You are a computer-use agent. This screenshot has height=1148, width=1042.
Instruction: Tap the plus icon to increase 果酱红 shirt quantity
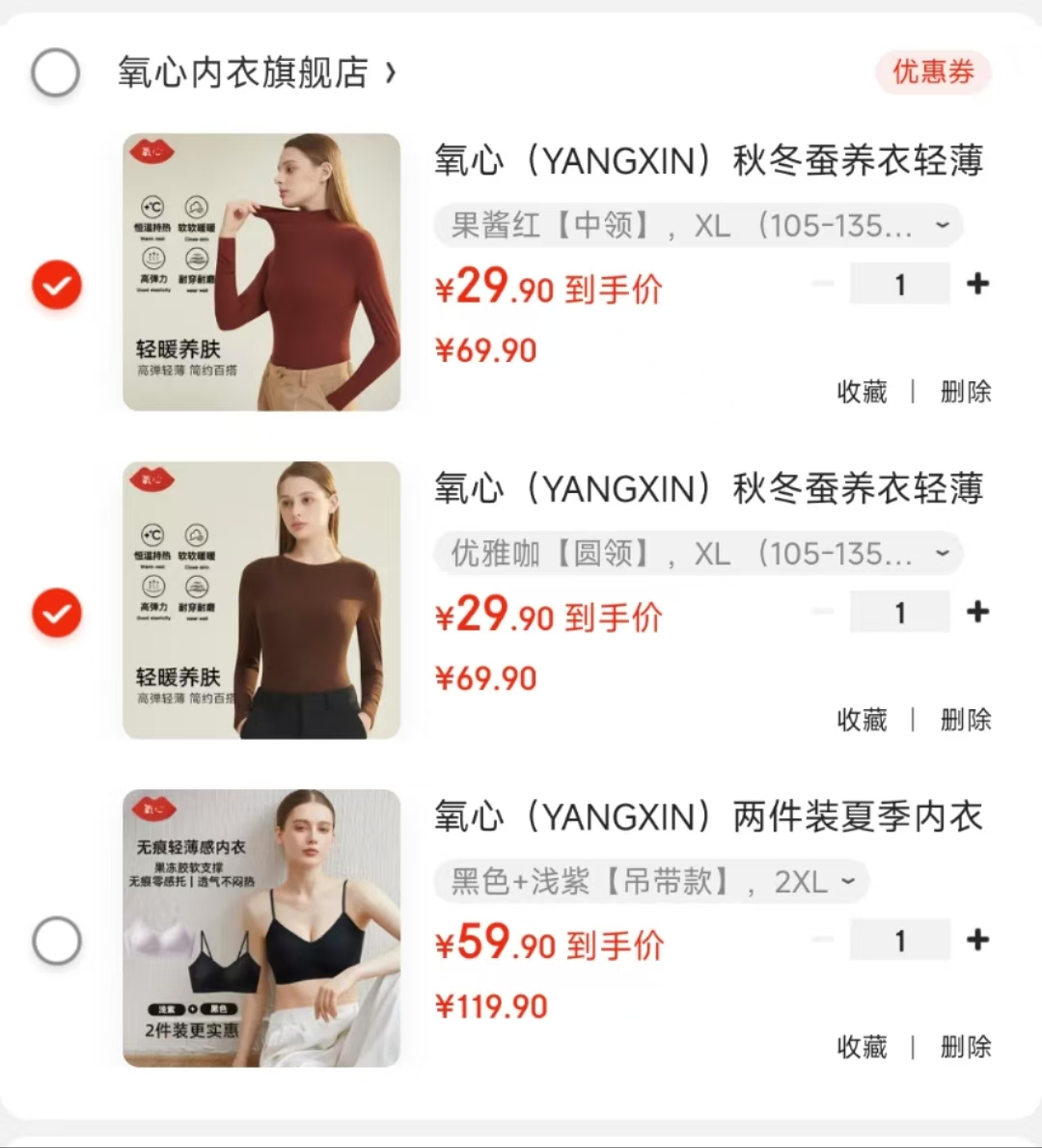[977, 284]
